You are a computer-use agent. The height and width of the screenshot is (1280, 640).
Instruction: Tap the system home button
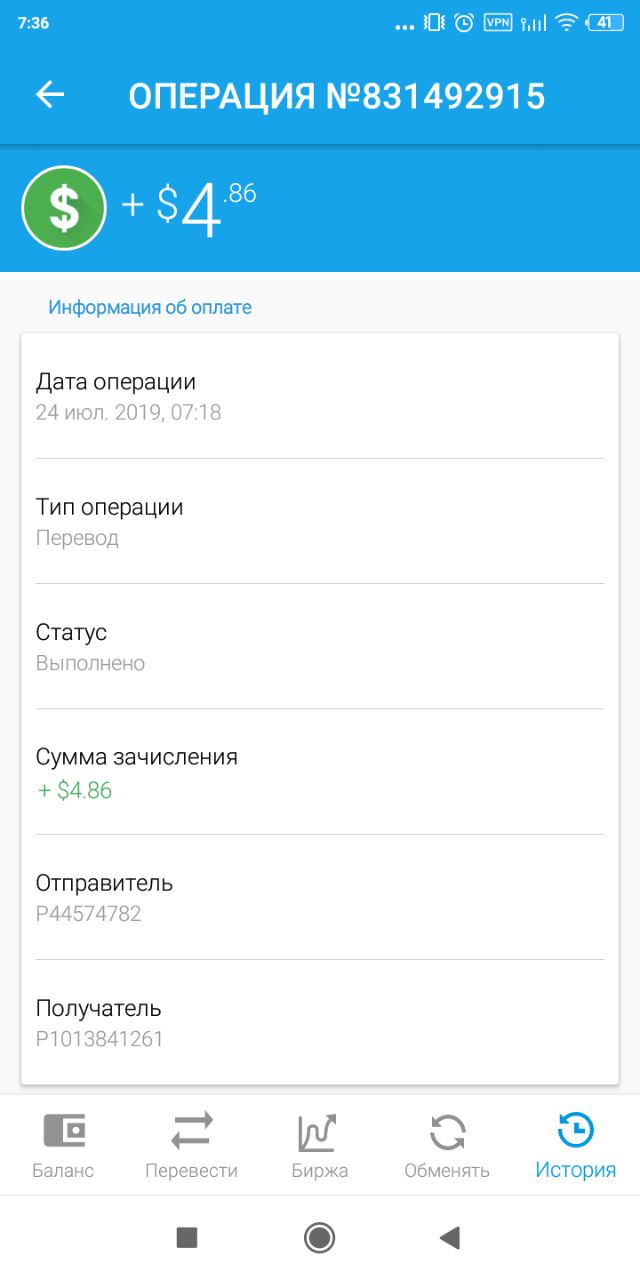click(x=319, y=1238)
